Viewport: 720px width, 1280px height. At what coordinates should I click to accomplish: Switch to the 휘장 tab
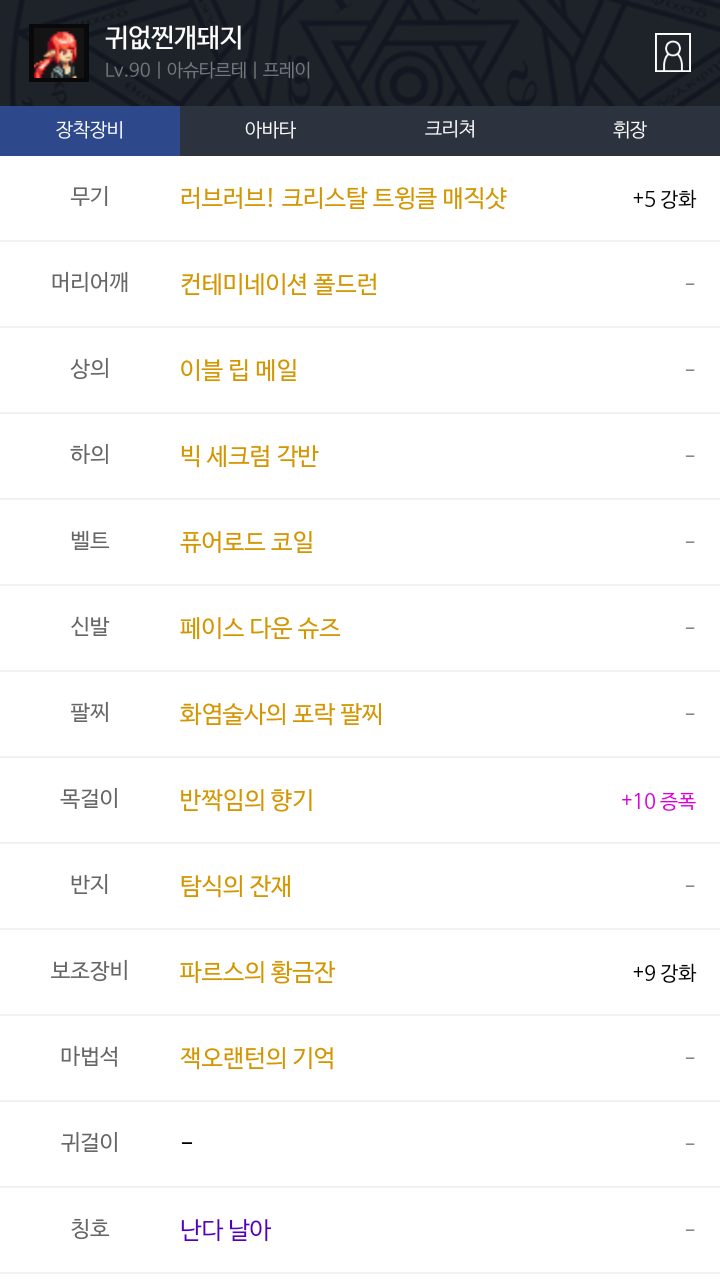(x=630, y=130)
